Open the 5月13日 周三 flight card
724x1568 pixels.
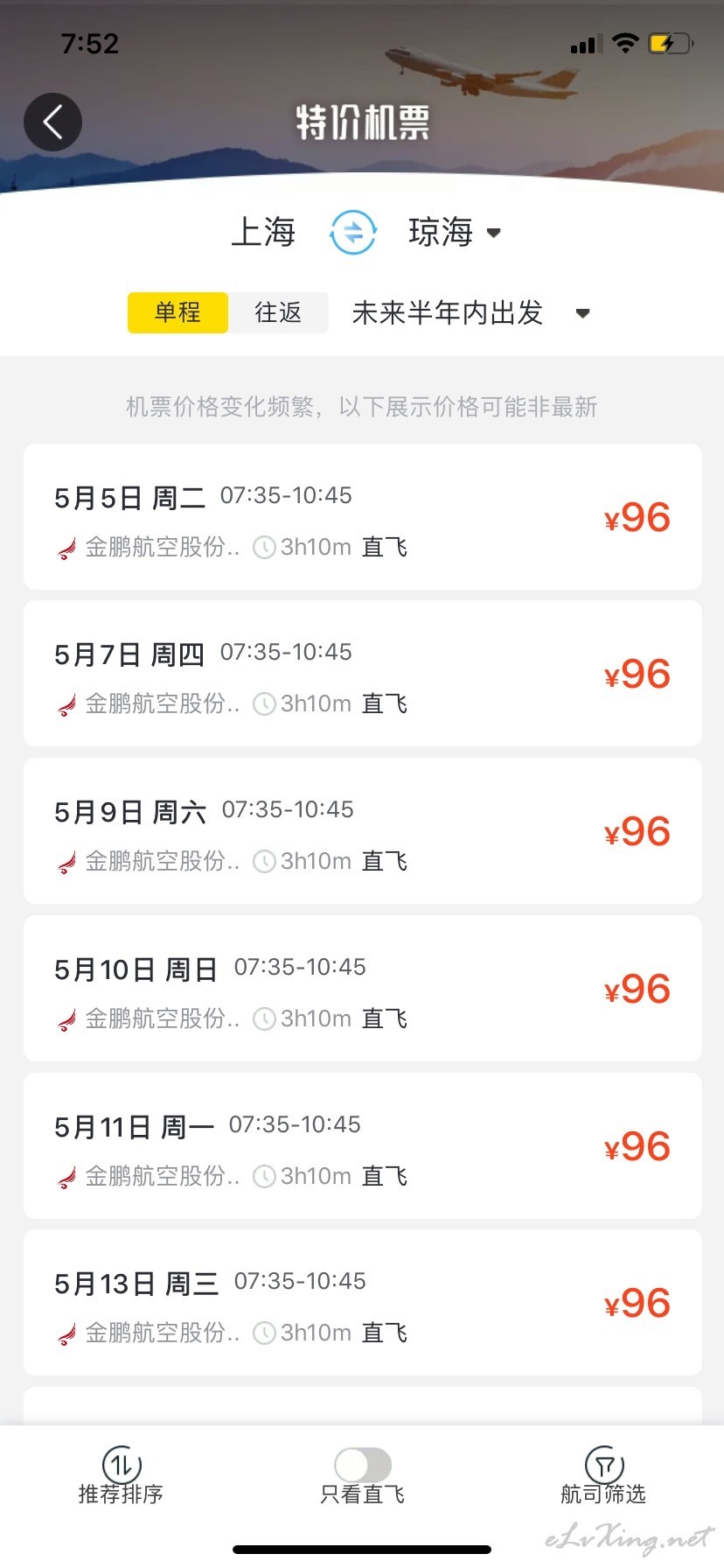click(363, 1303)
